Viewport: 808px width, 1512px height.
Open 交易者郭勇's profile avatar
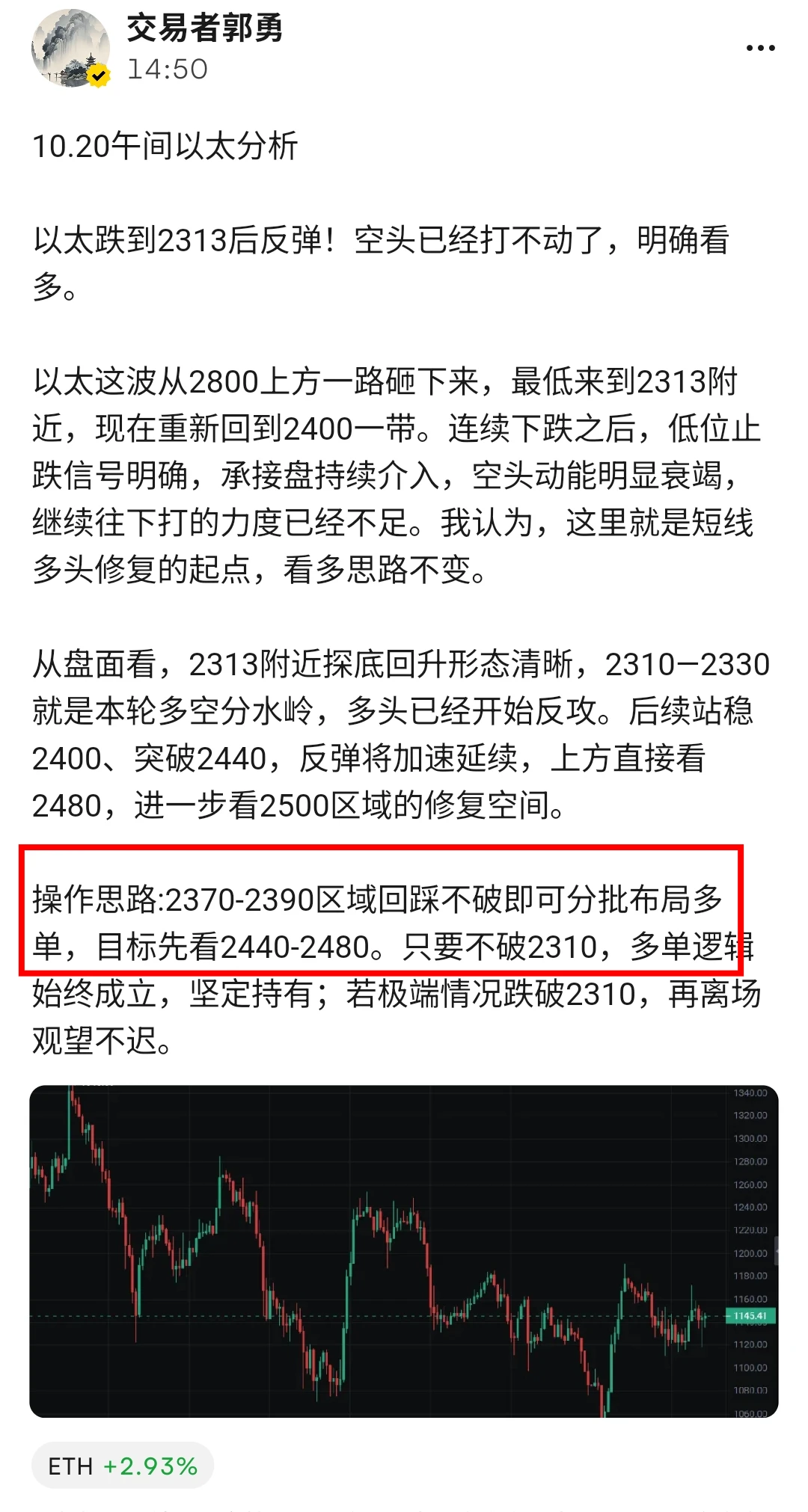pyautogui.click(x=70, y=49)
